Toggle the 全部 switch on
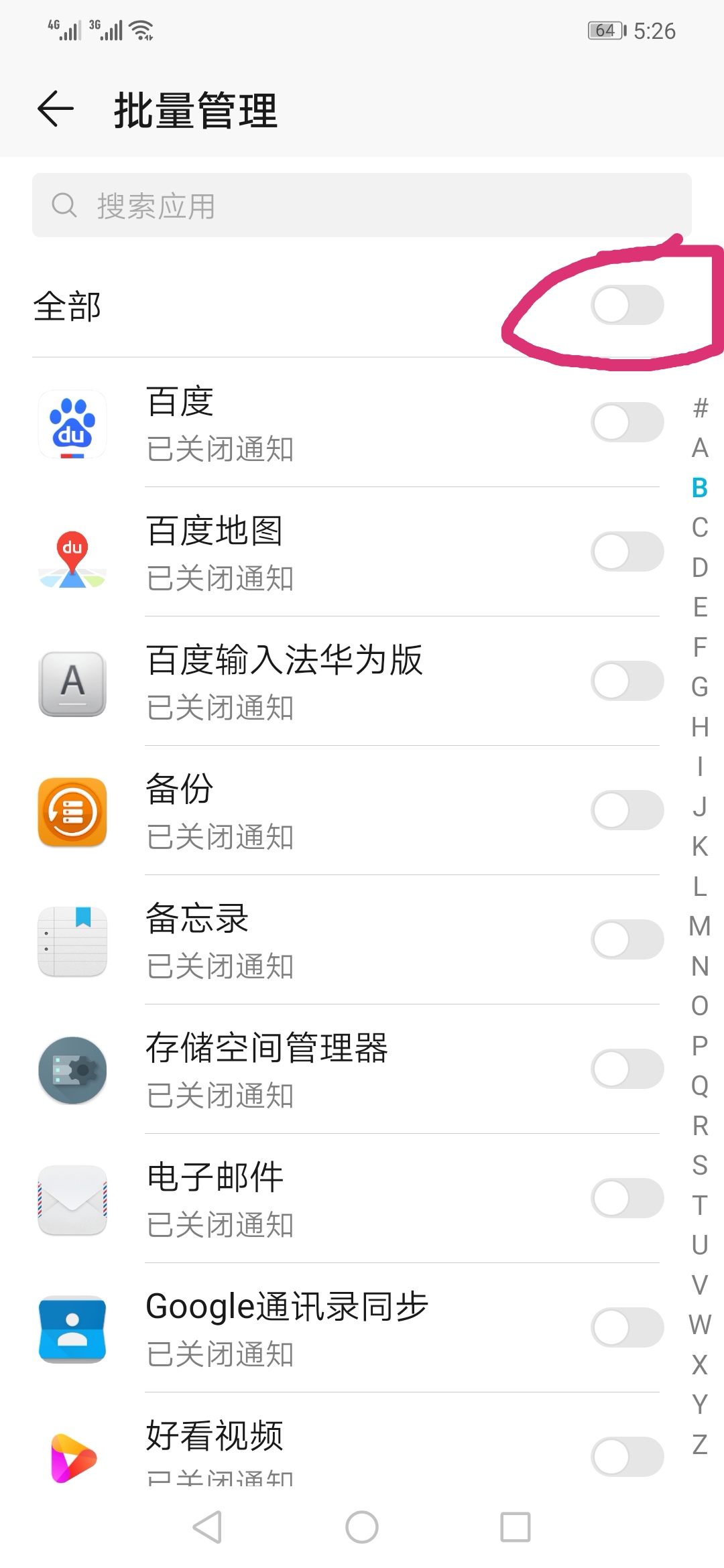The height and width of the screenshot is (1568, 724). click(x=627, y=306)
